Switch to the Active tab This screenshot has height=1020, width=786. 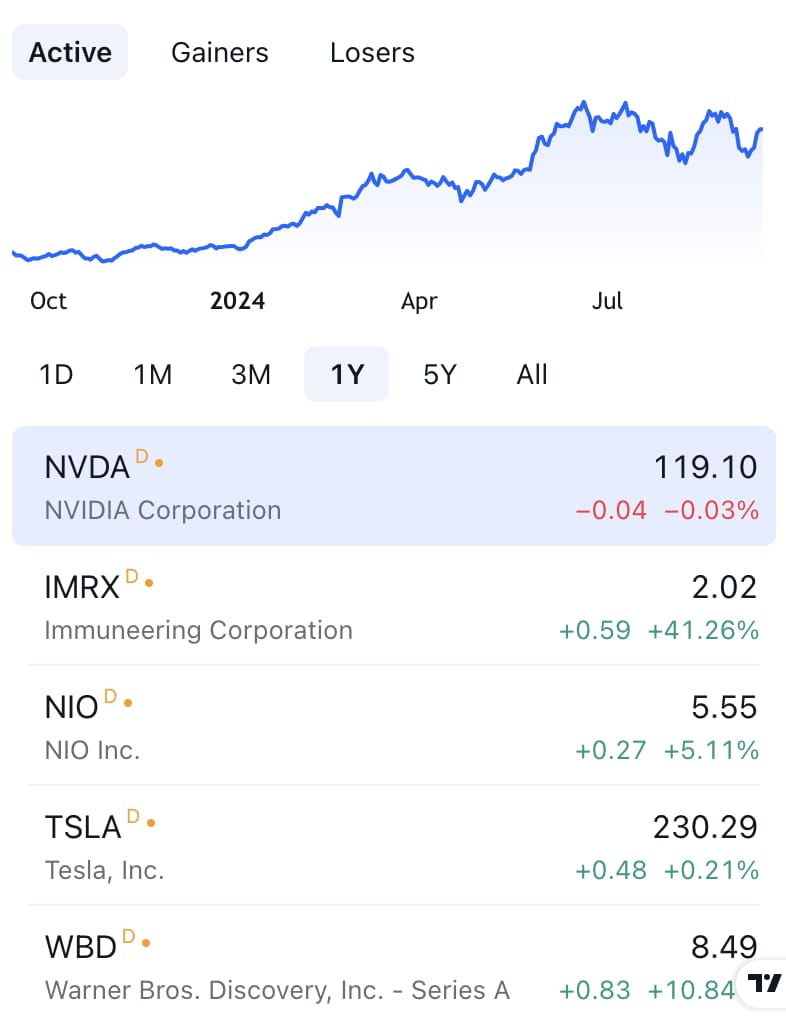coord(70,52)
